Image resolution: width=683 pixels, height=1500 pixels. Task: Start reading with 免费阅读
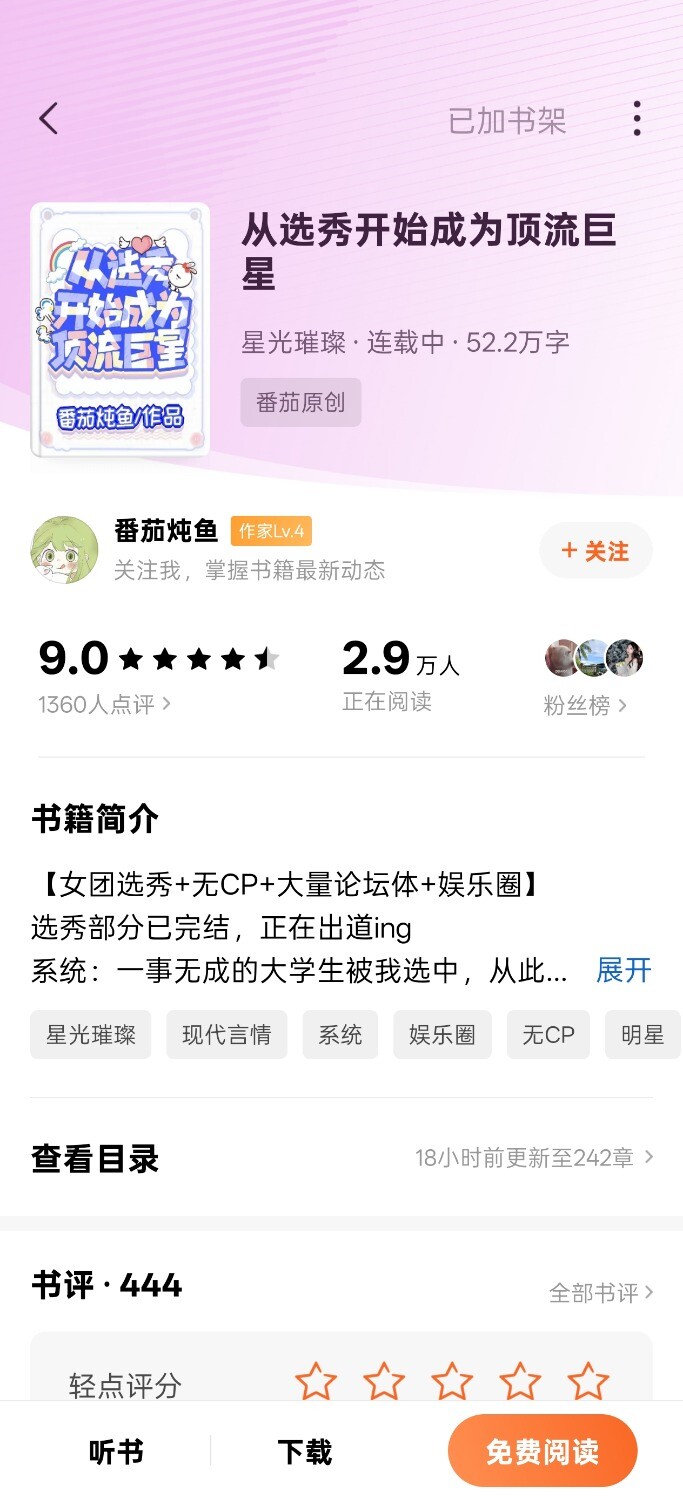542,1452
